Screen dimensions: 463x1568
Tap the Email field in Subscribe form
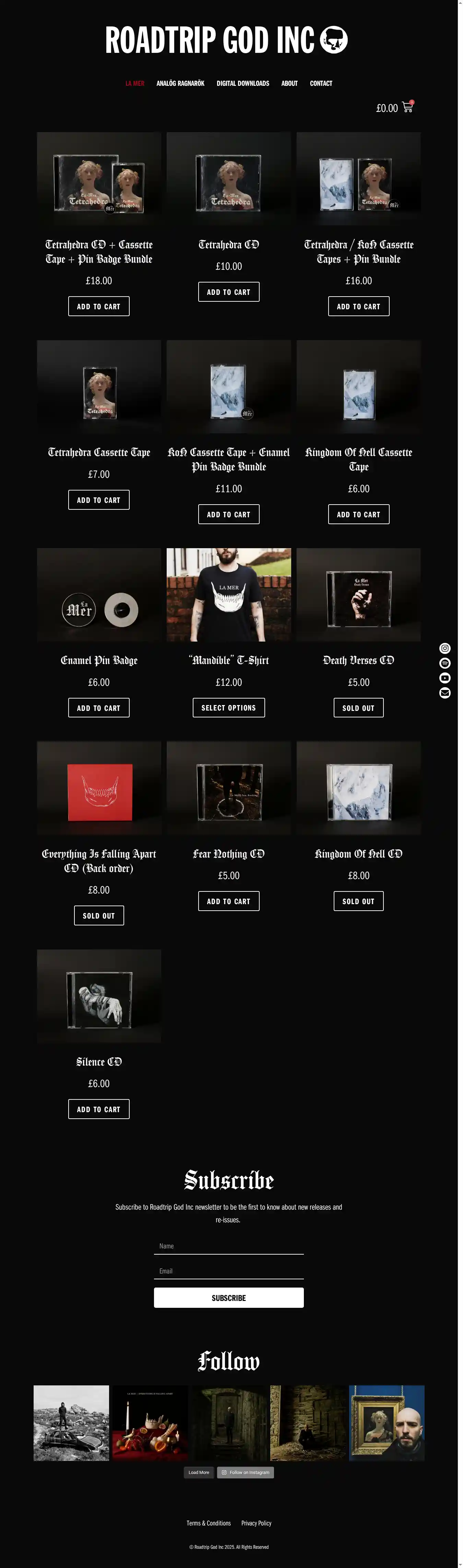(228, 1271)
